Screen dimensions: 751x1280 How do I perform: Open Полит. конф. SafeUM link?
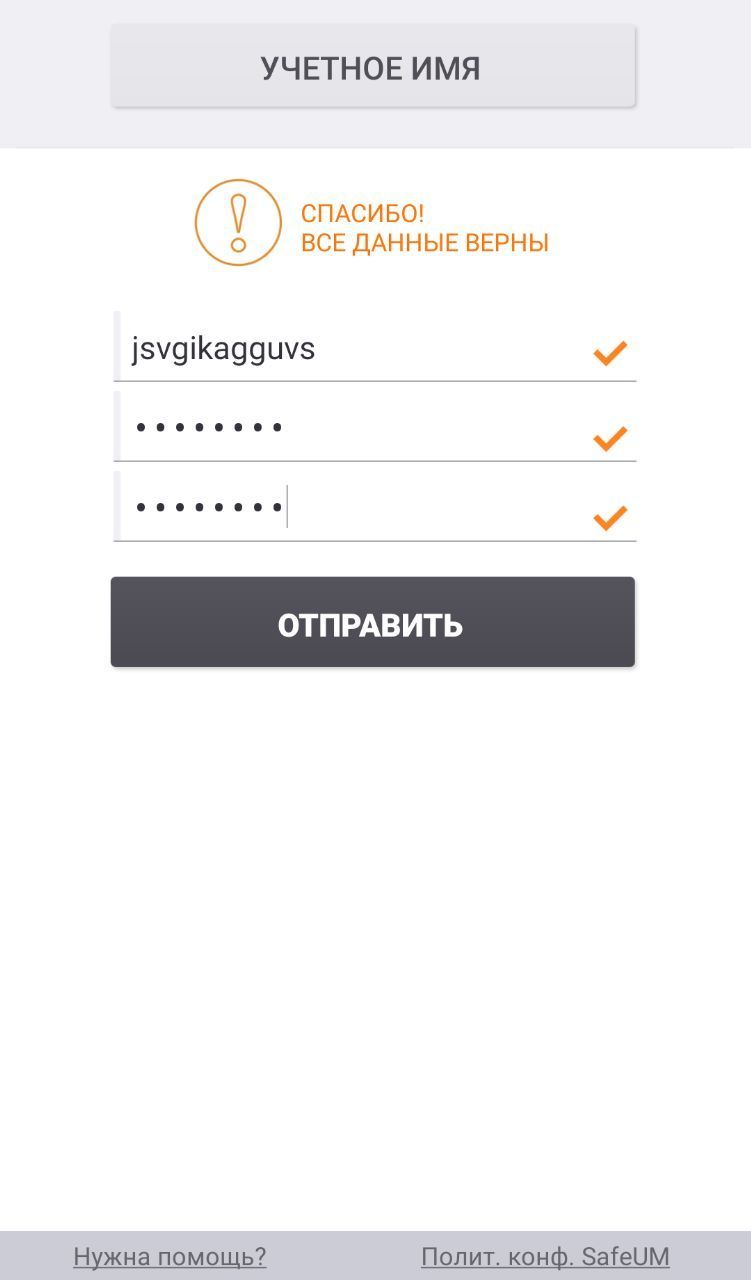pyautogui.click(x=545, y=1256)
